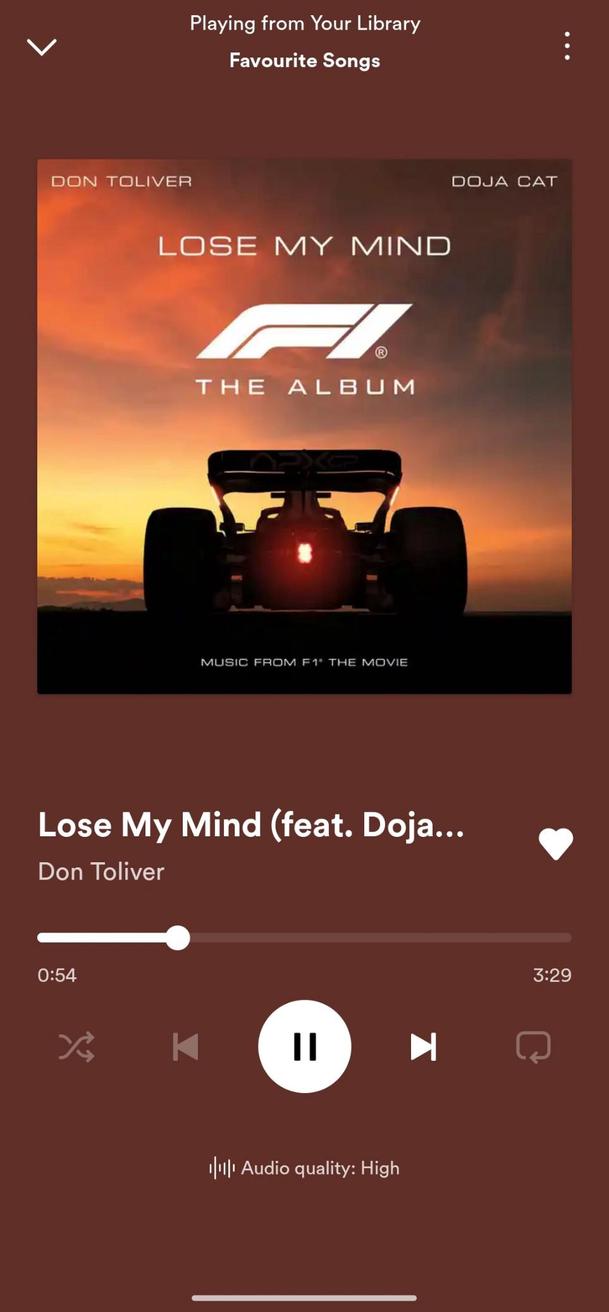
Task: Go back to the previous track
Action: 185,1046
